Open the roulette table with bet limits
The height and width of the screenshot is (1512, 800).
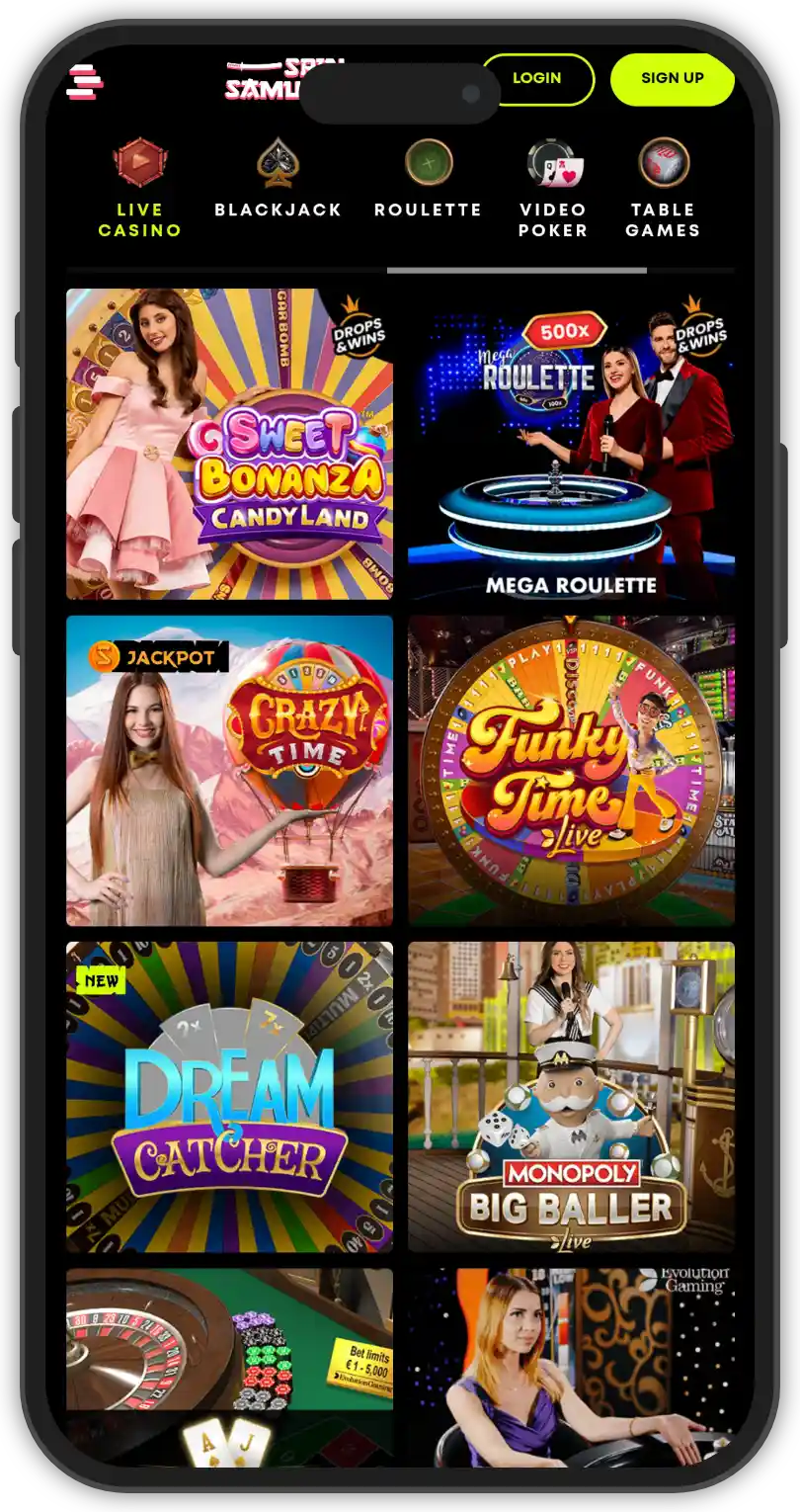tap(229, 1367)
